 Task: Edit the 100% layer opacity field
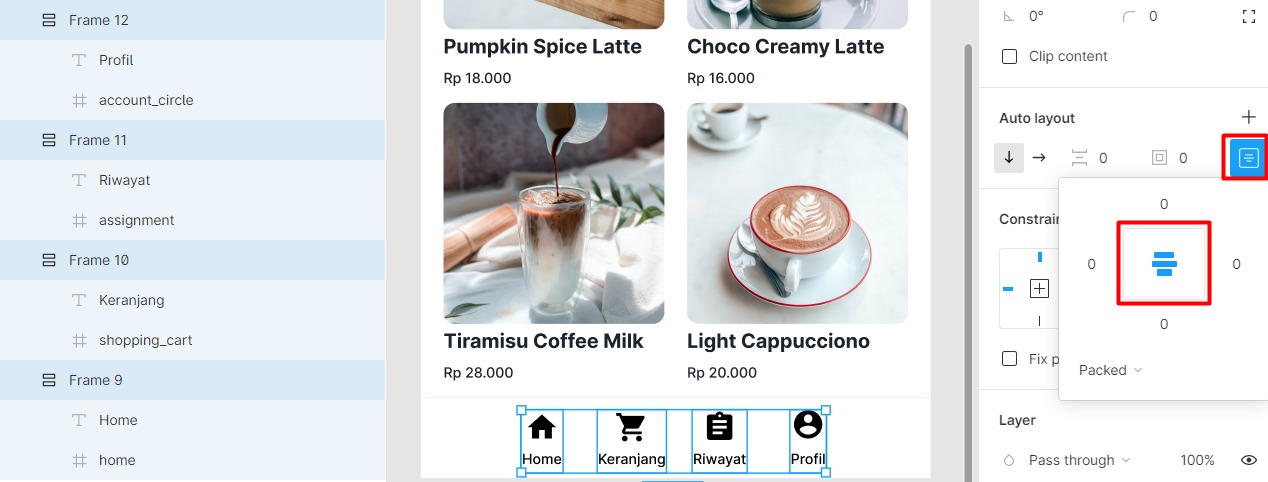pyautogui.click(x=1197, y=460)
